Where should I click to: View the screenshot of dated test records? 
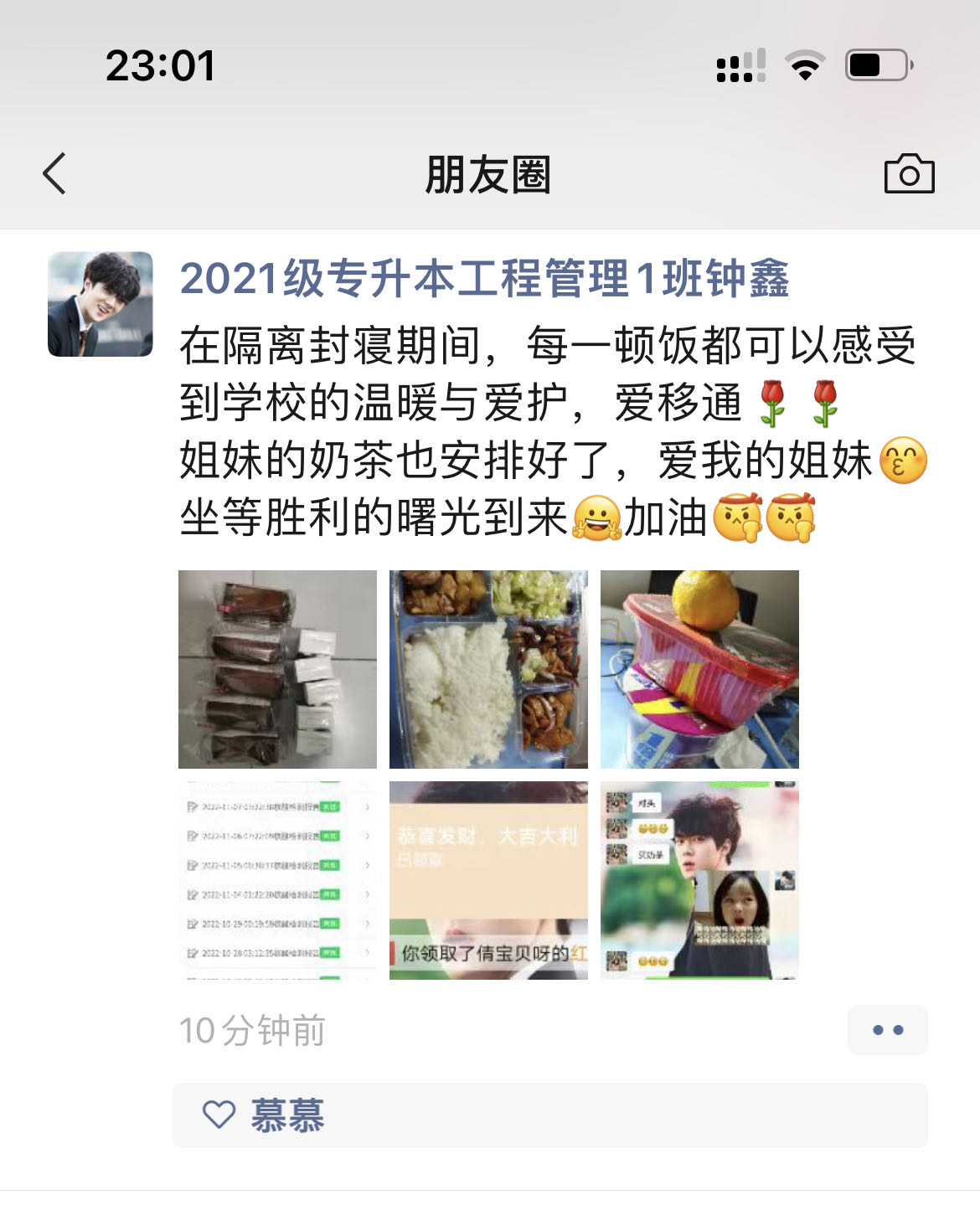pos(277,880)
